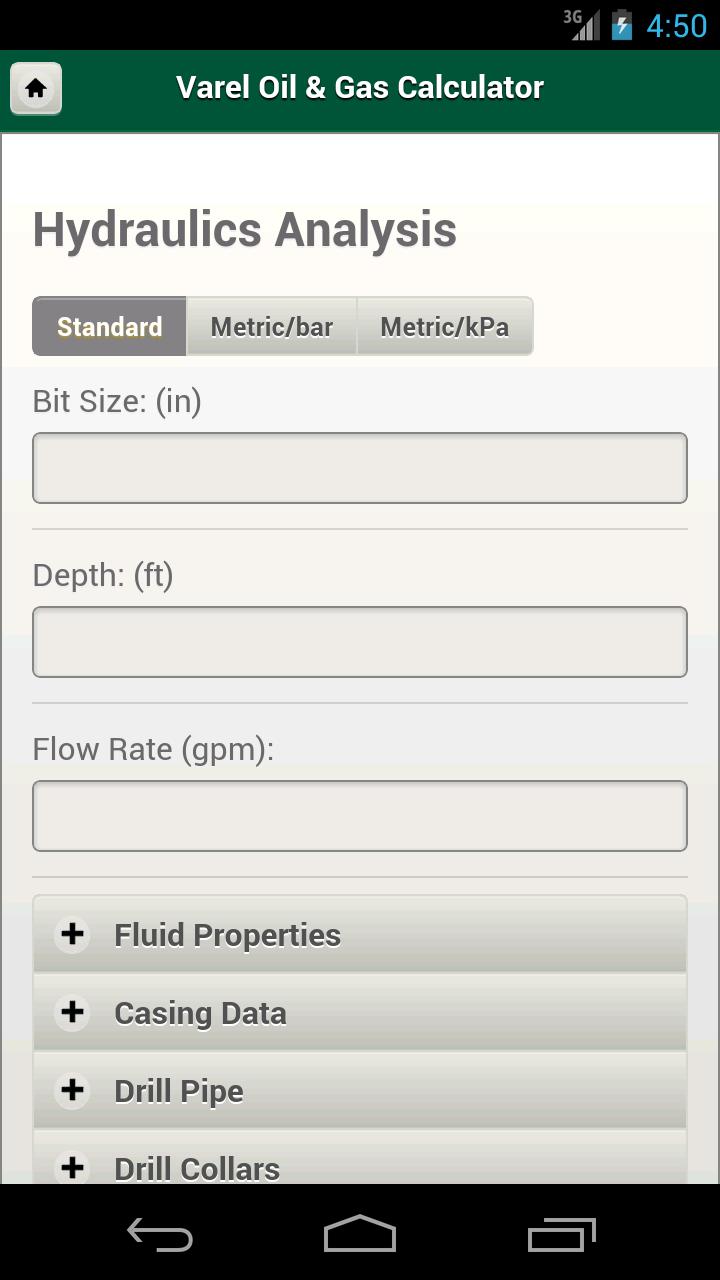Screen dimensions: 720x1280
Task: Open recent apps with the navigation button
Action: pyautogui.click(x=561, y=1235)
